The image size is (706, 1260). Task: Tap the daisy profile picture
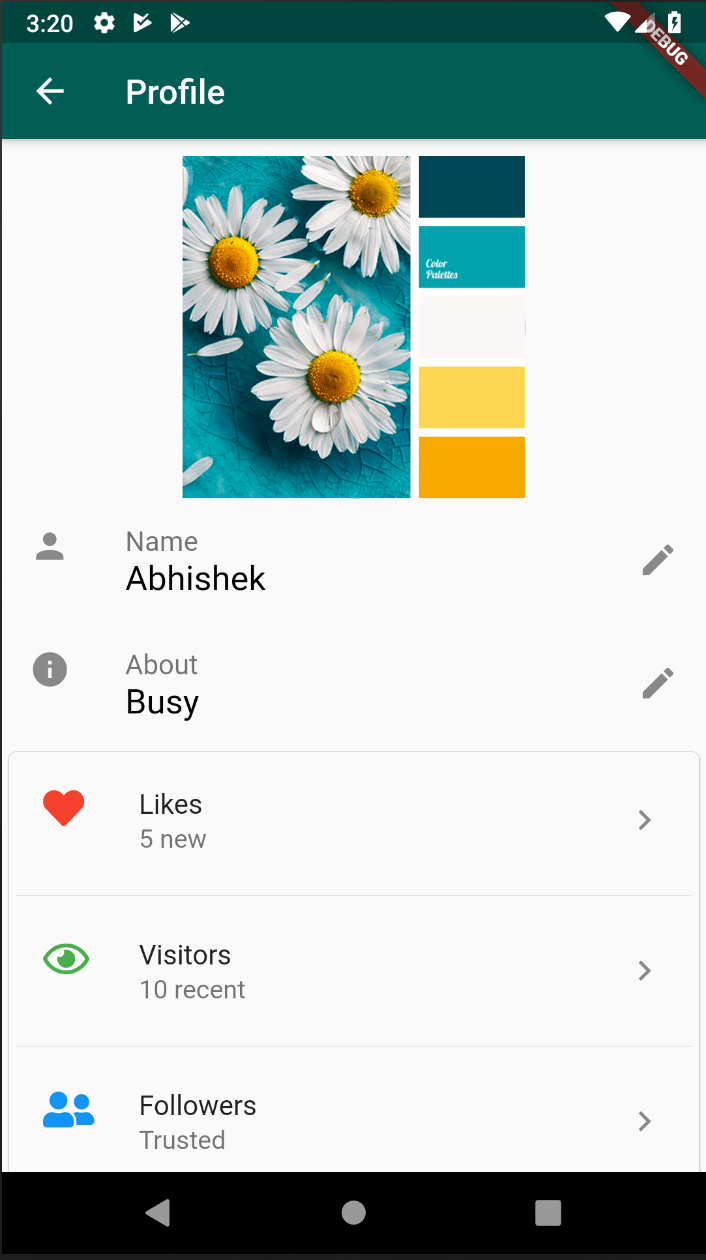click(353, 327)
